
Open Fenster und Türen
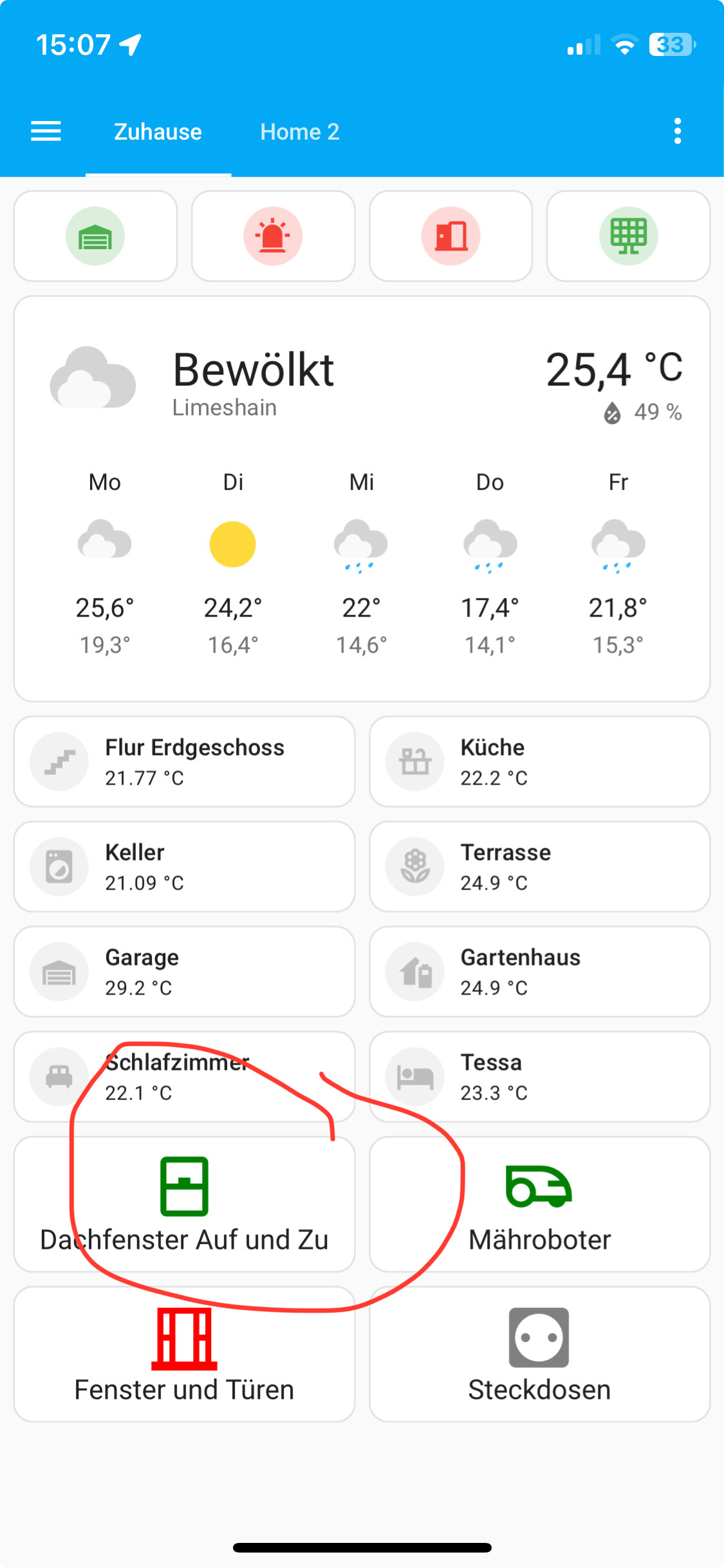coord(184,1354)
